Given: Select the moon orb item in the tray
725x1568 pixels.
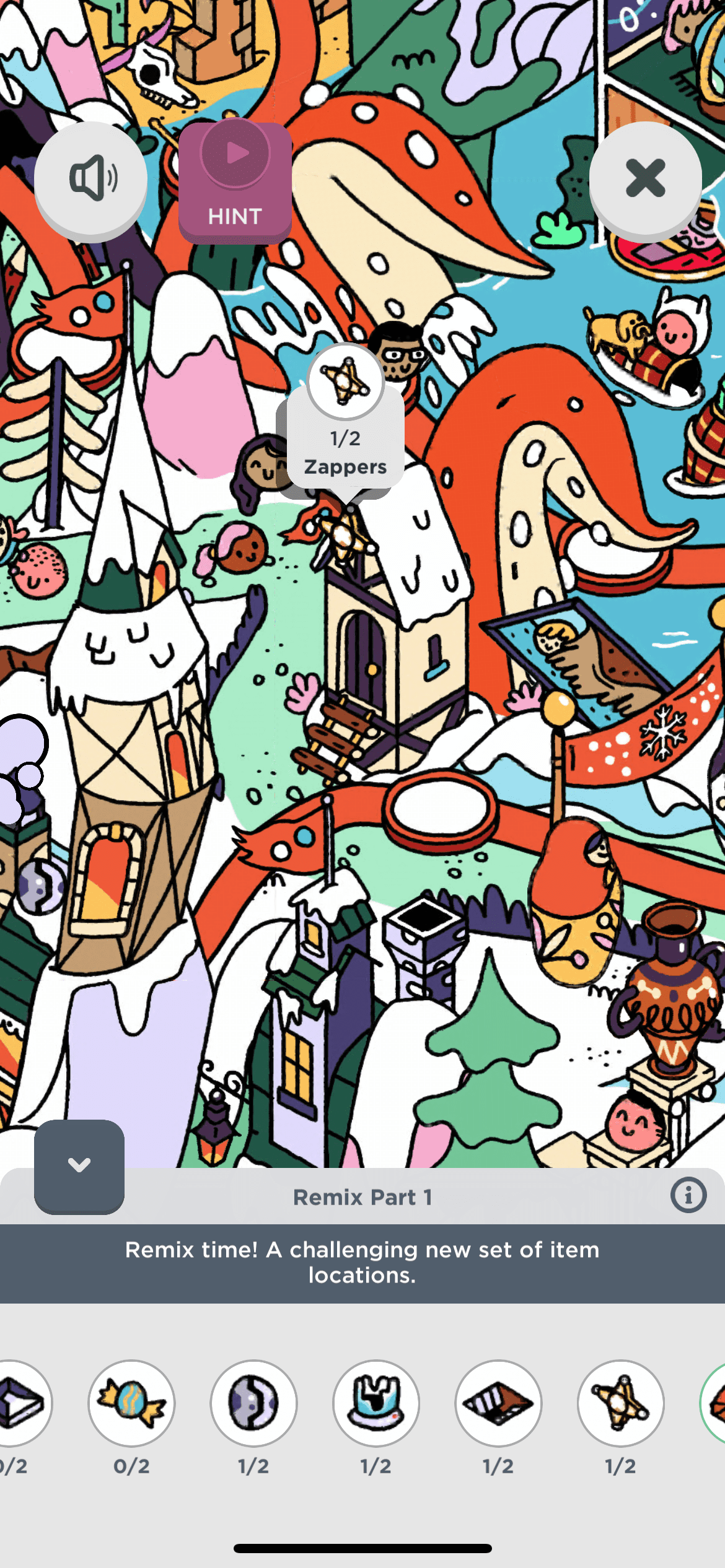Looking at the screenshot, I should coord(253,1403).
